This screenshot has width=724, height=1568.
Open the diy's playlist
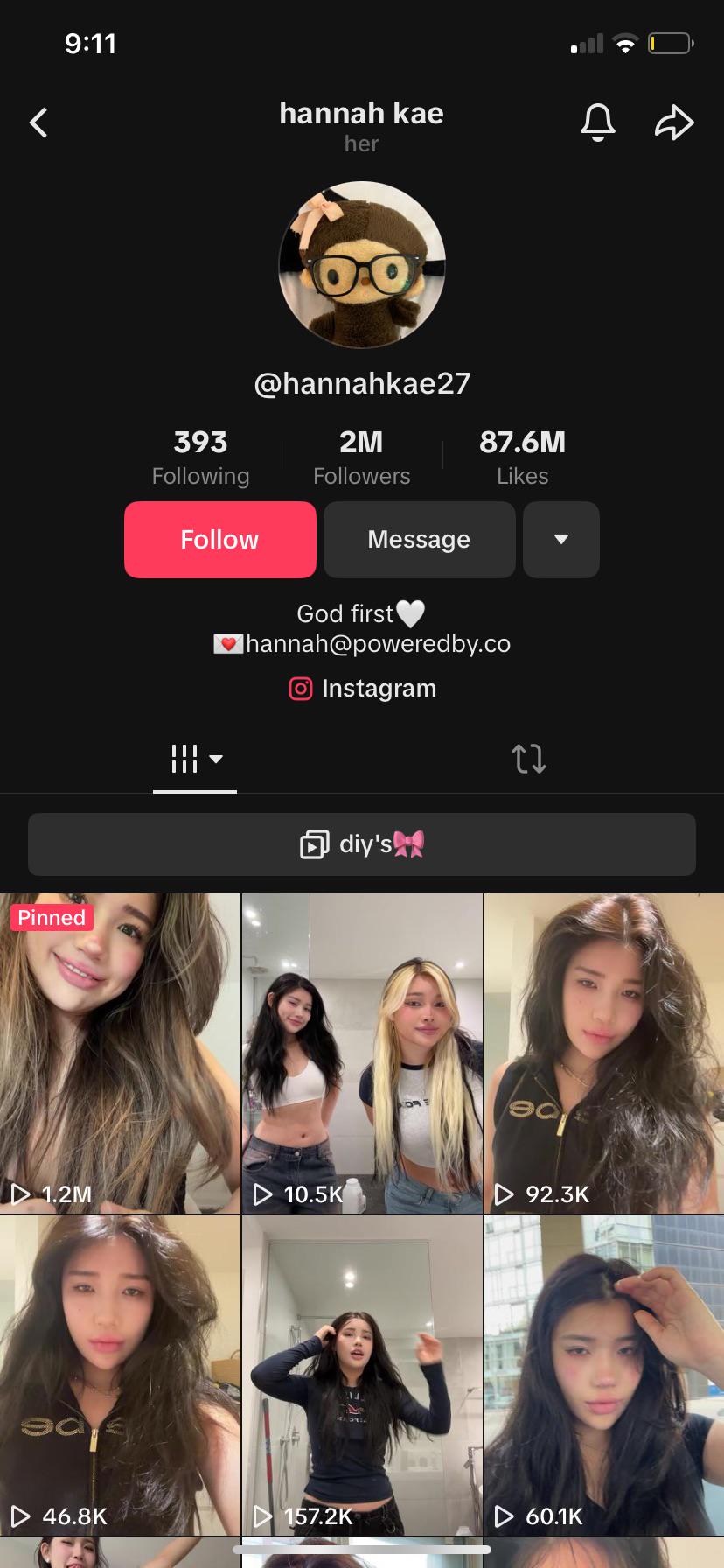coord(362,844)
